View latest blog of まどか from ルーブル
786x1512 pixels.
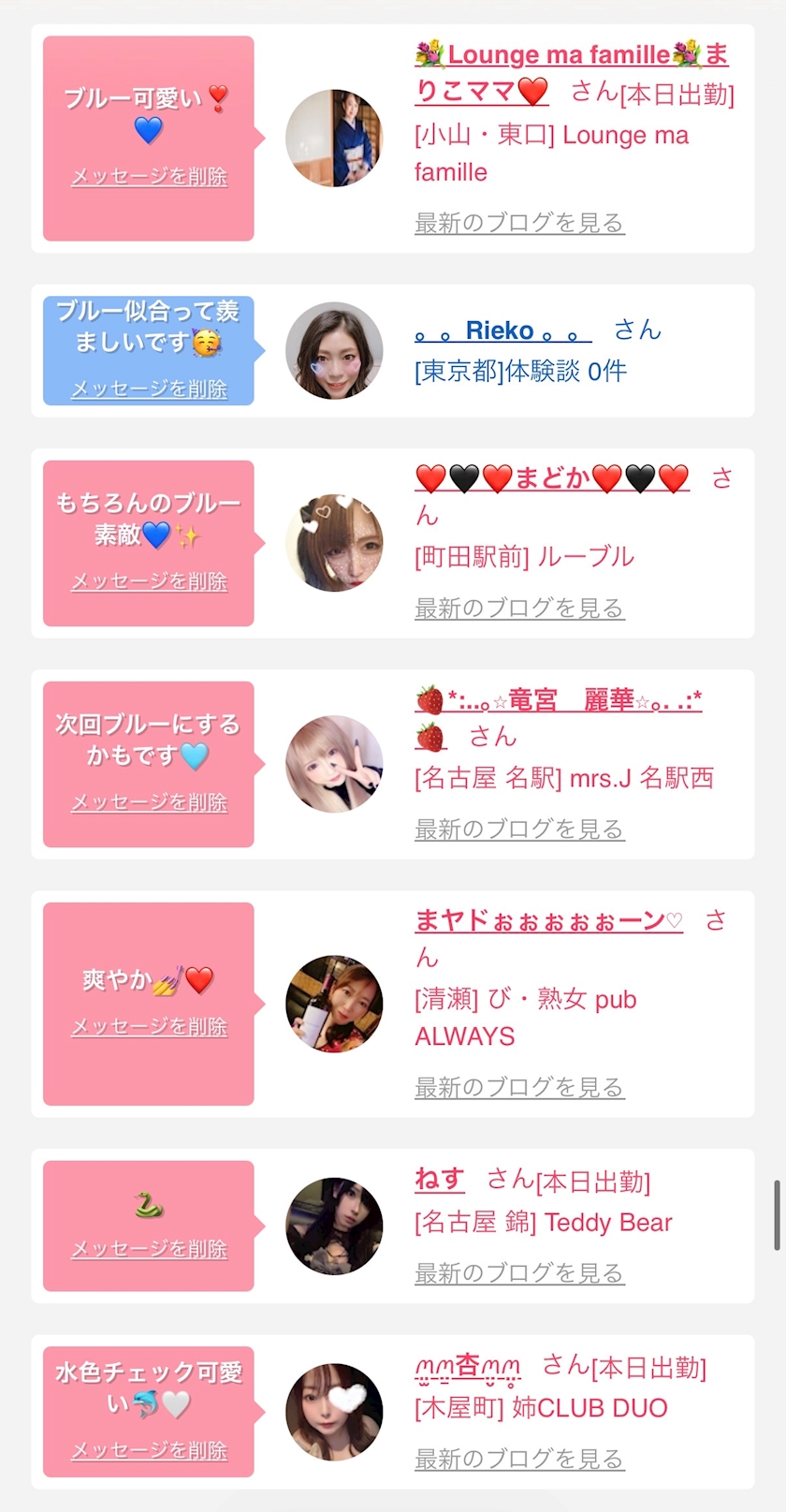pyautogui.click(x=518, y=609)
